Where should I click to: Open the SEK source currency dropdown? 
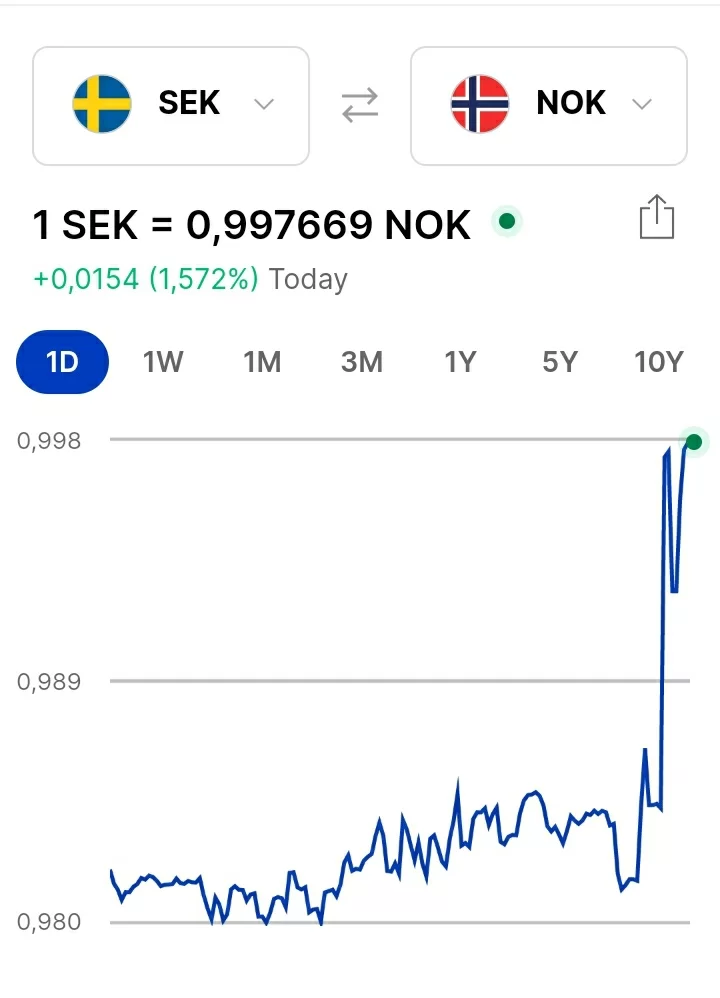pos(171,105)
